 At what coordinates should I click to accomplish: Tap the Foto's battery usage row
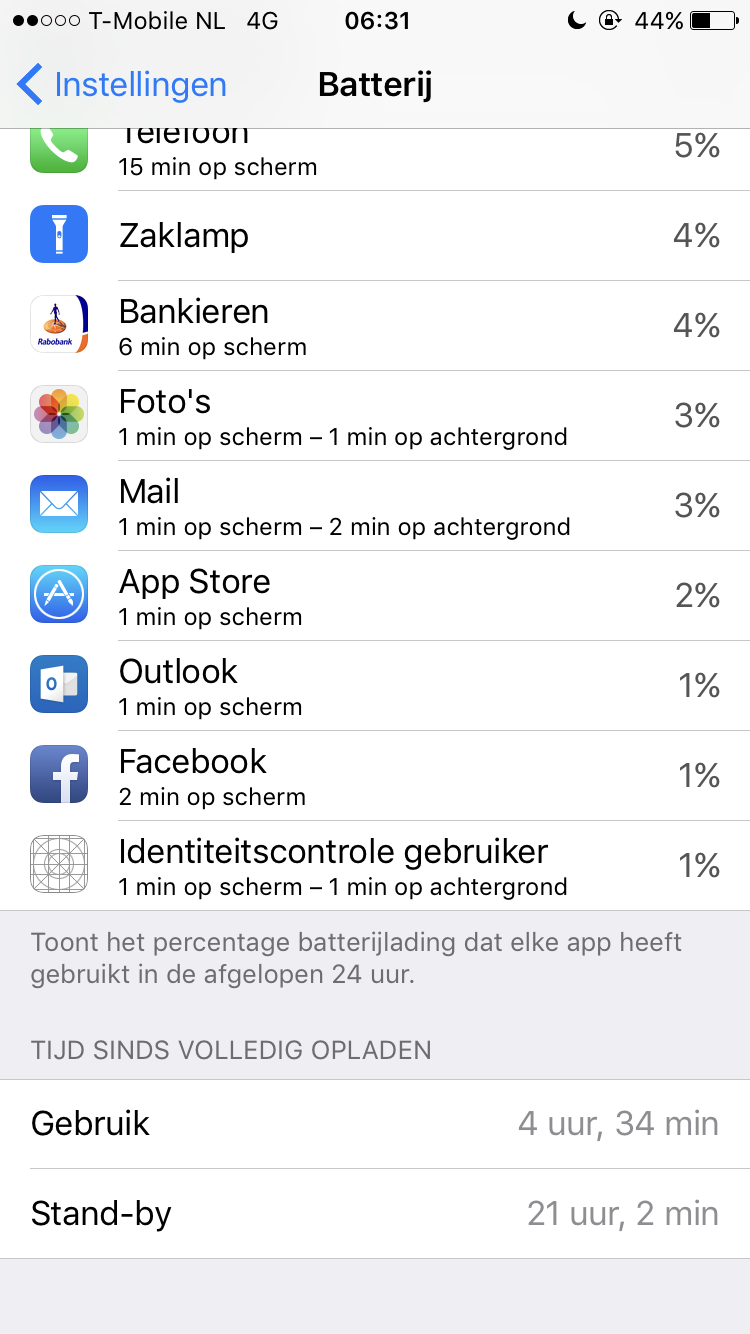point(375,416)
